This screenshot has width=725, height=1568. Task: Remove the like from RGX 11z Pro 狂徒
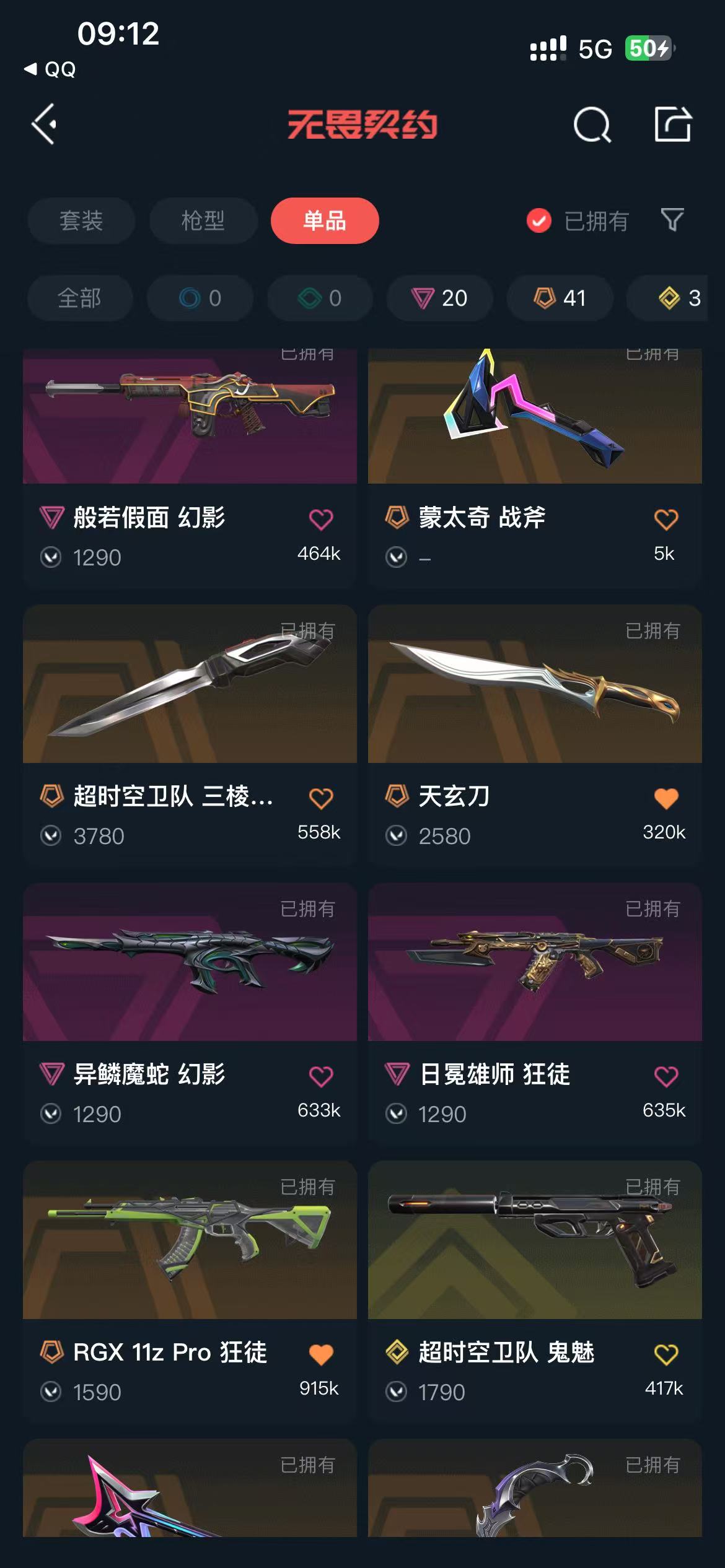pos(321,1354)
